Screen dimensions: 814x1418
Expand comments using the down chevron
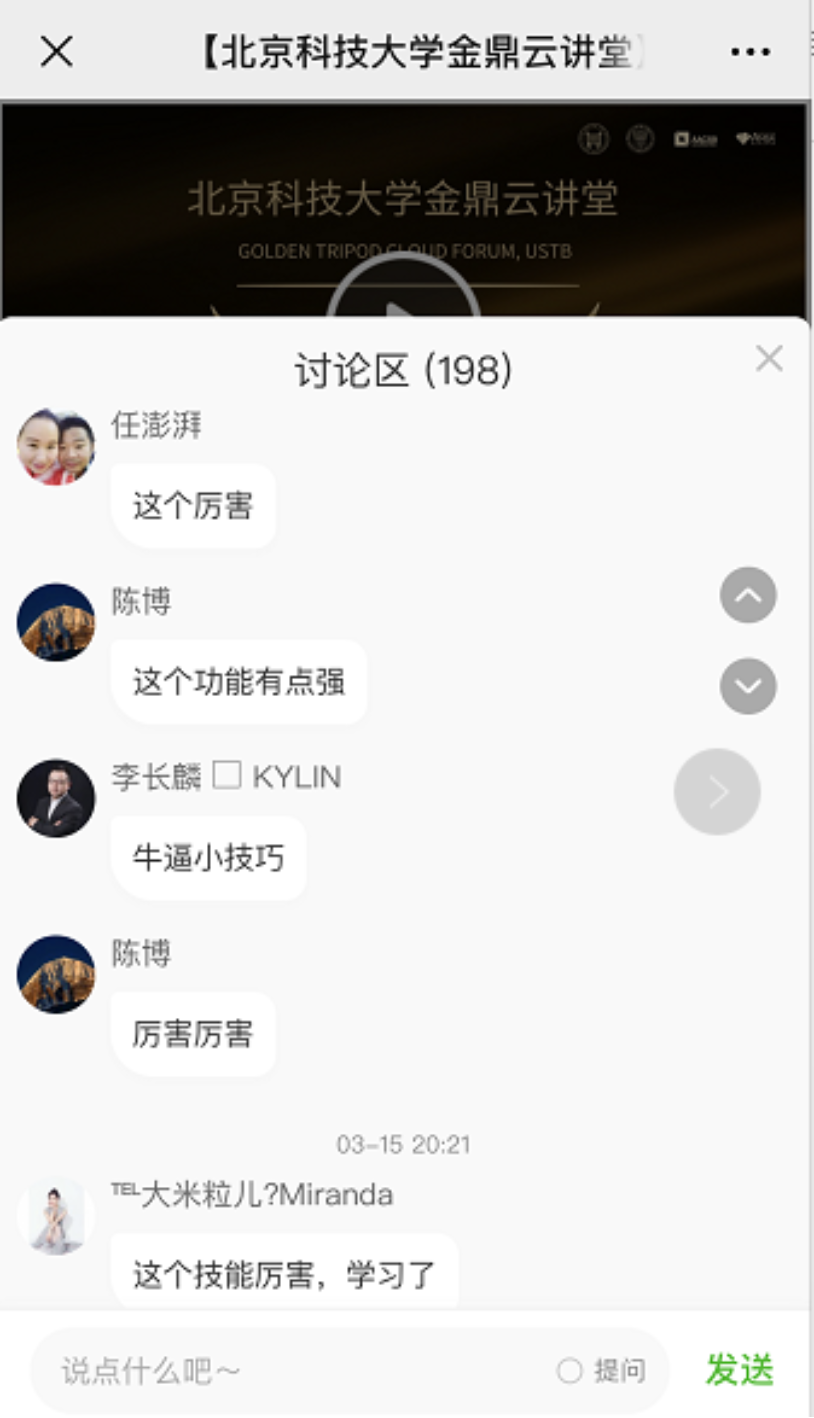(747, 687)
